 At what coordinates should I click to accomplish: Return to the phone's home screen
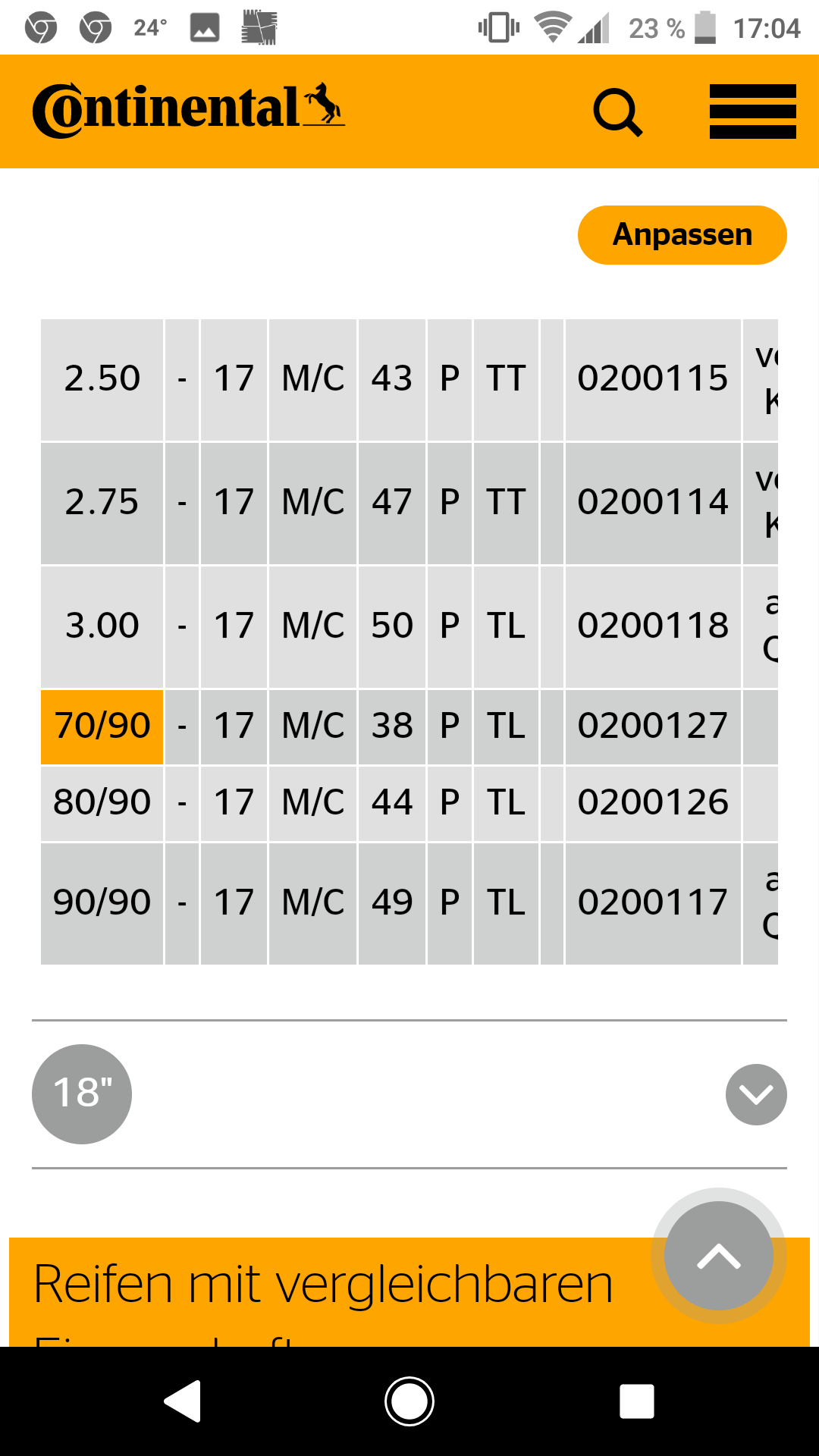coord(409,1401)
